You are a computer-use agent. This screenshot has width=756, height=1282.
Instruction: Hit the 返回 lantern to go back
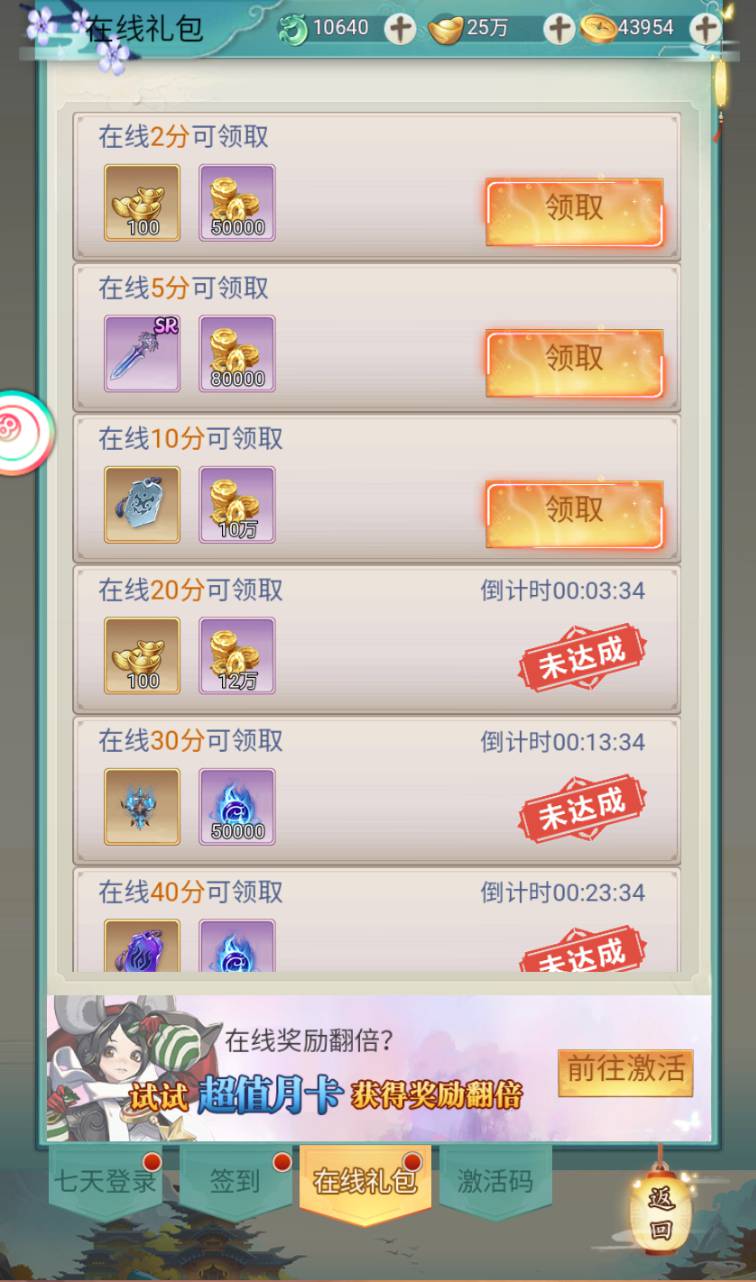pos(660,1213)
